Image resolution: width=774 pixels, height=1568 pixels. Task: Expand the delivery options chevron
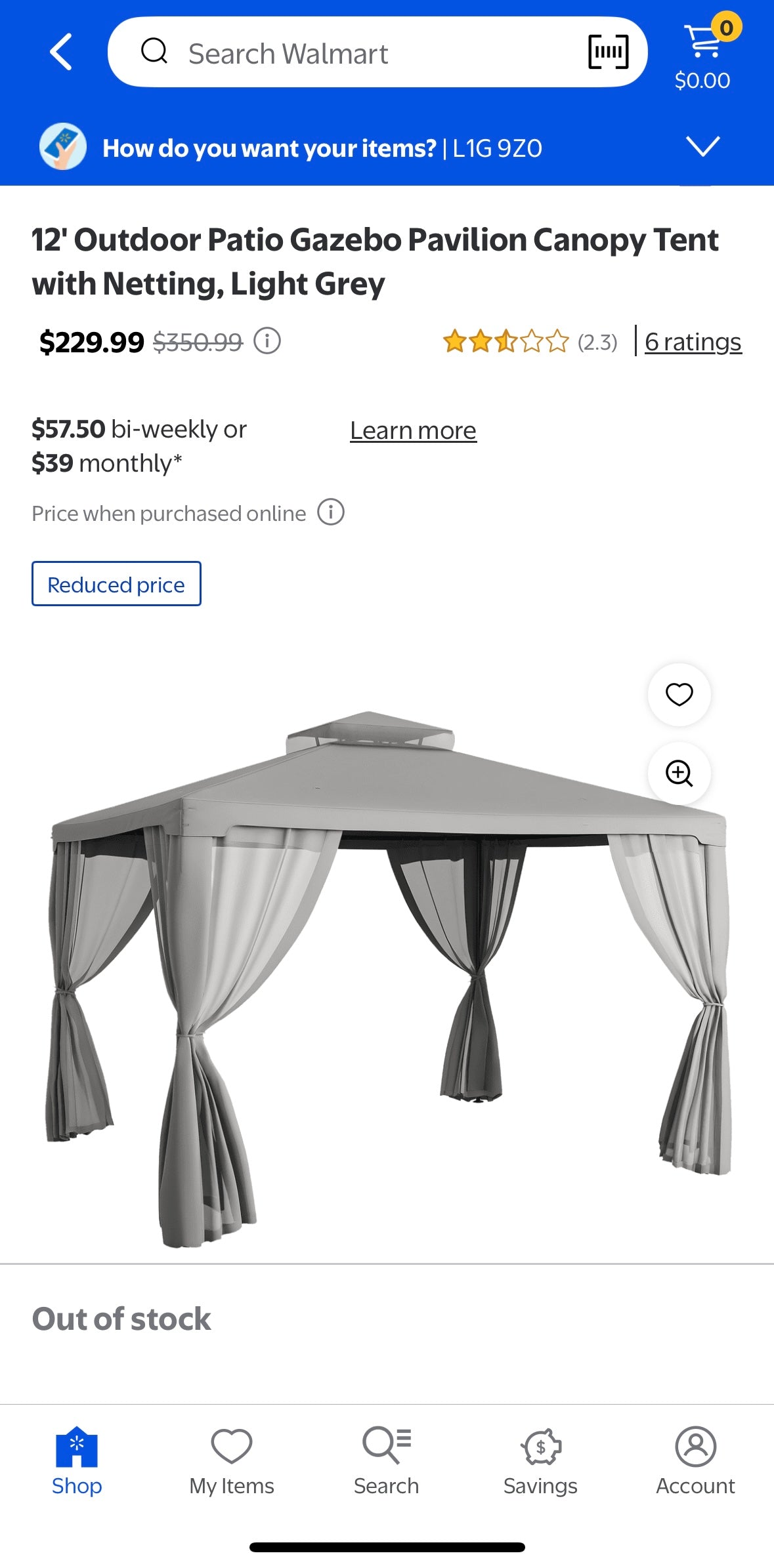[703, 148]
